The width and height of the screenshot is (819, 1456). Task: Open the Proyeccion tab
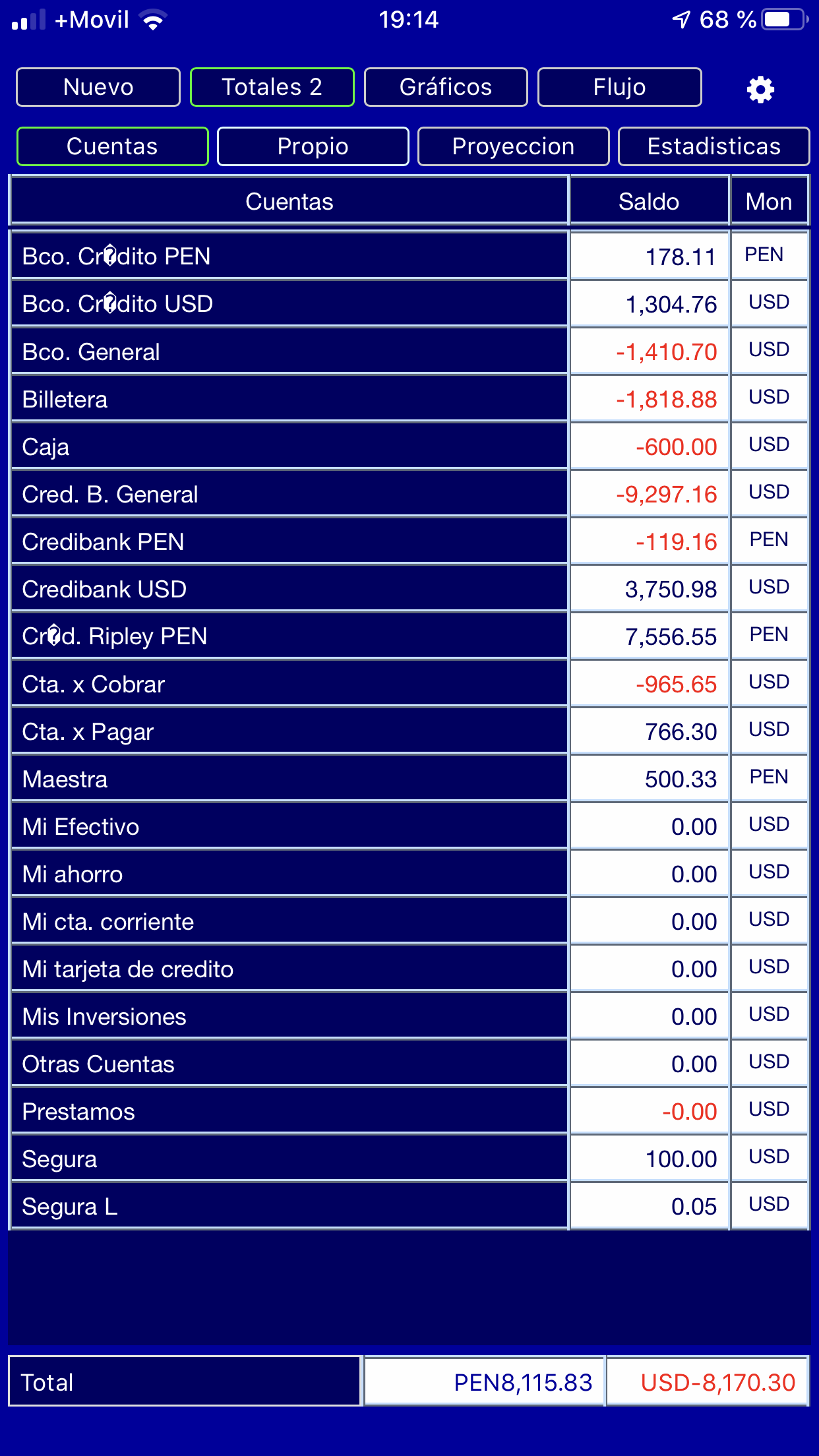[514, 146]
